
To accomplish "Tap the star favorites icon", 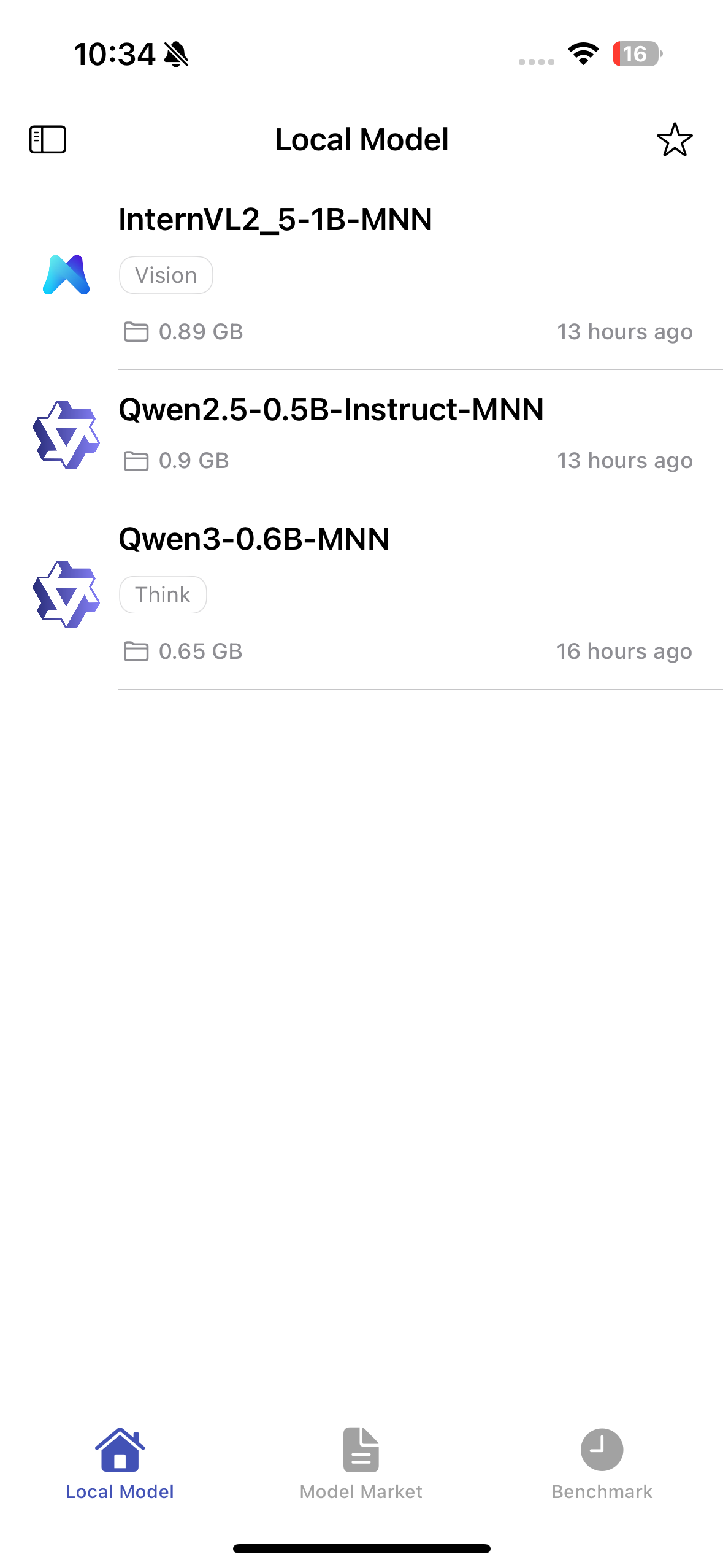I will coord(675,140).
